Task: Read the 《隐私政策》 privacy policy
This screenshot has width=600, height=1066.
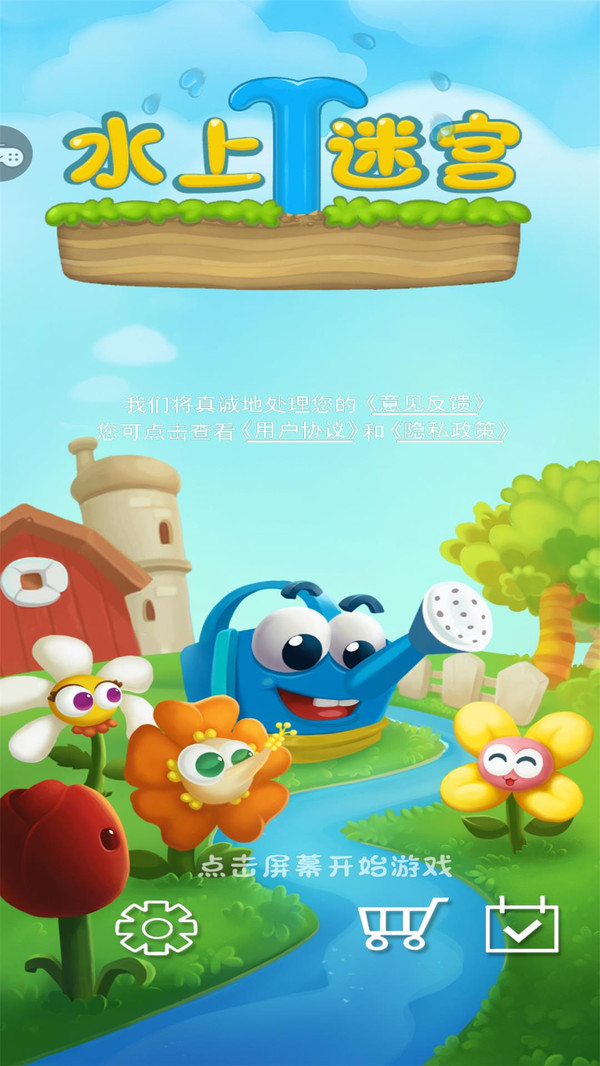Action: click(452, 431)
